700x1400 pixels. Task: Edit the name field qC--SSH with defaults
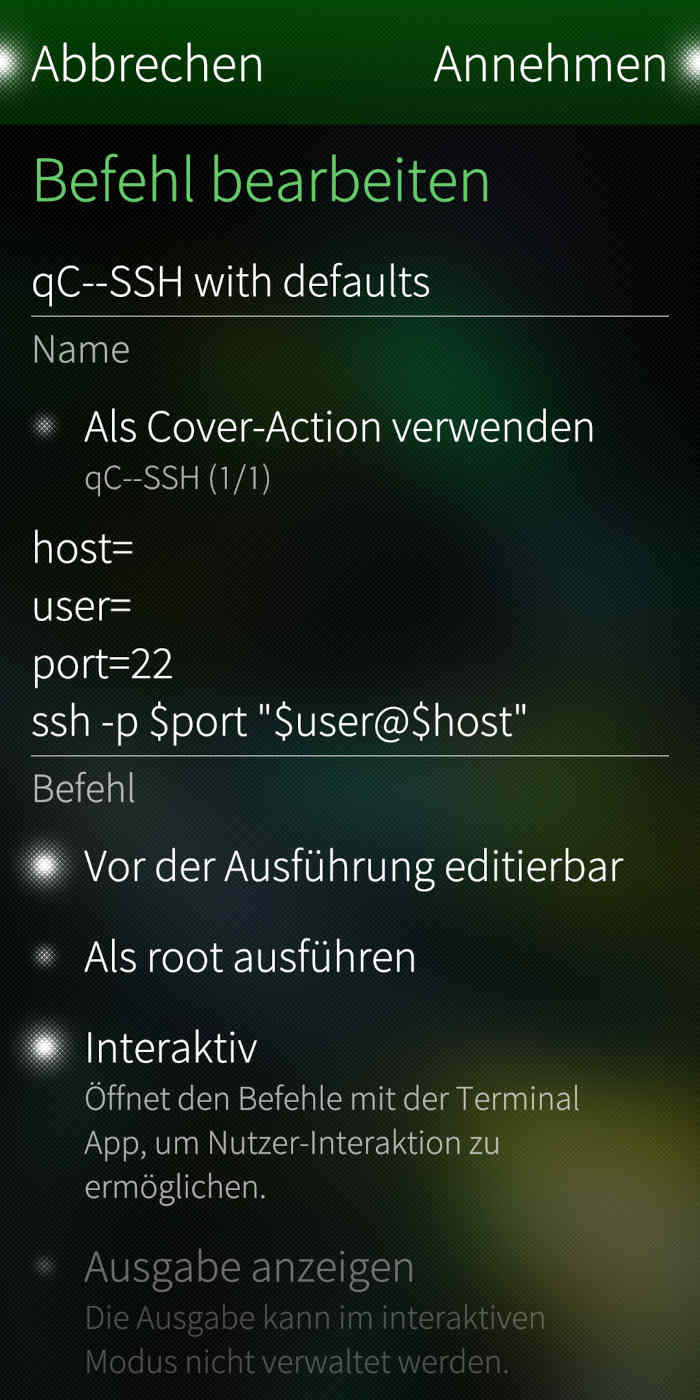click(x=350, y=283)
